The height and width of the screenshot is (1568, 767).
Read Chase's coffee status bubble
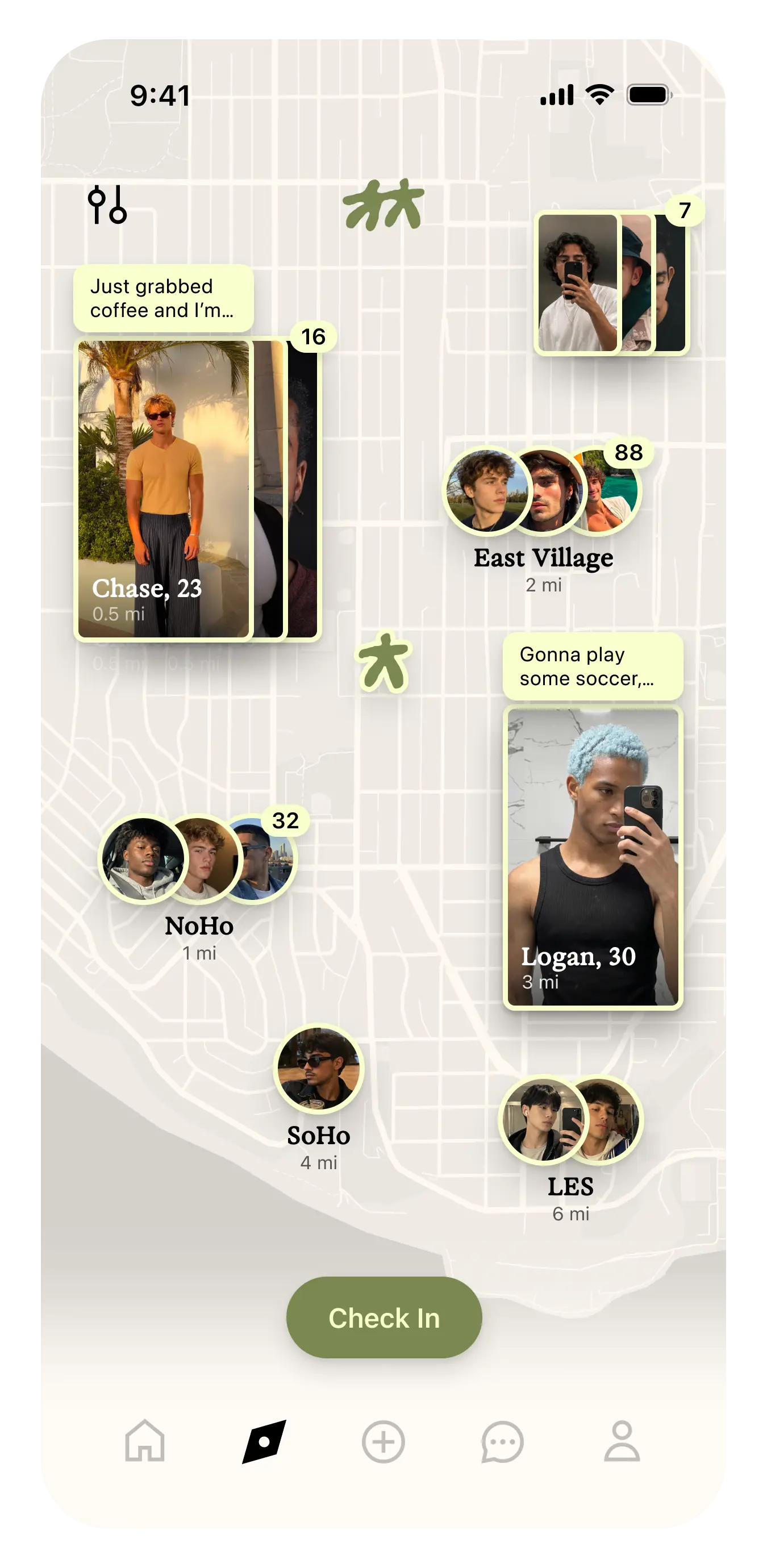coord(163,298)
